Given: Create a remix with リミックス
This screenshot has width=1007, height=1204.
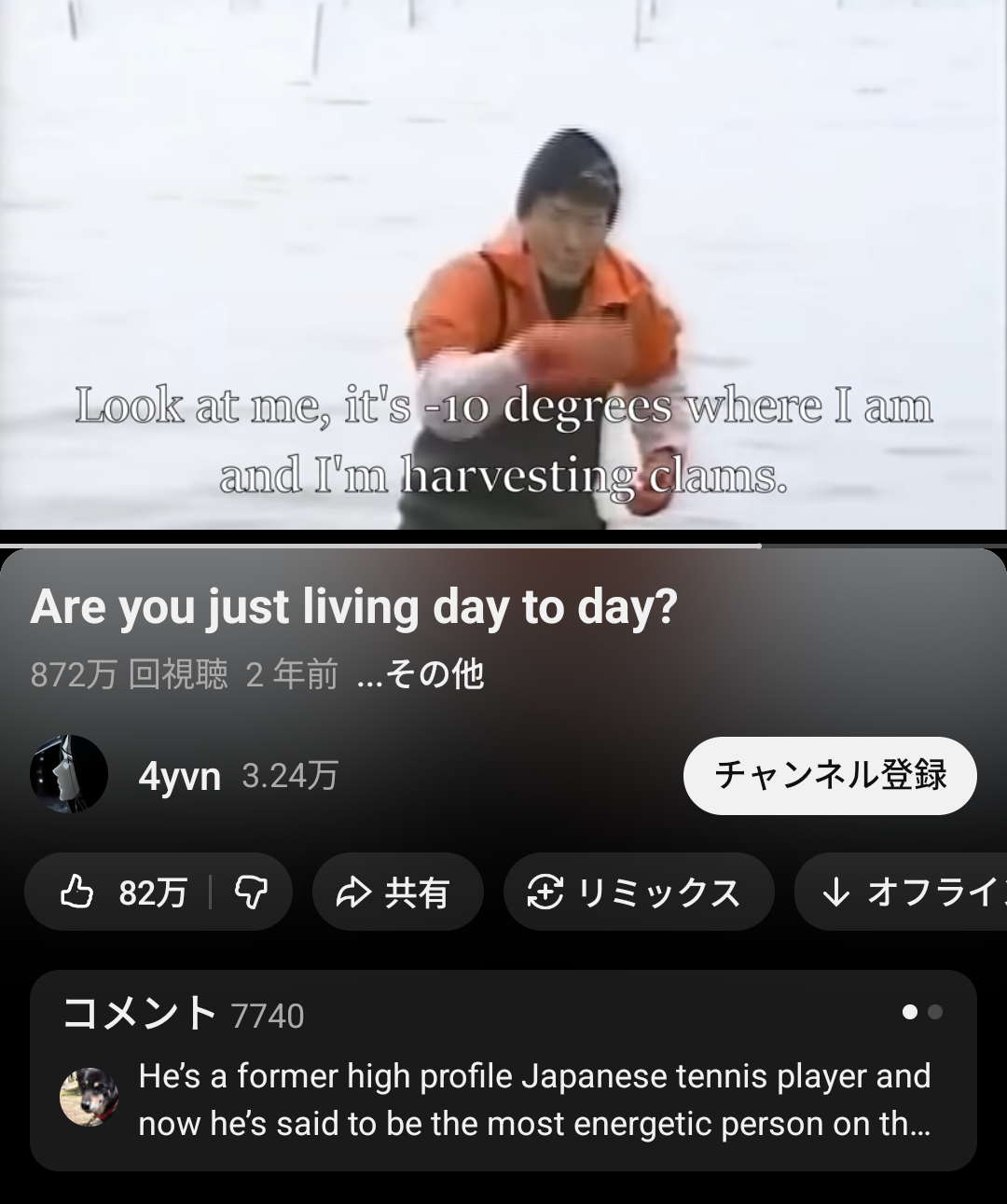Looking at the screenshot, I should click(x=638, y=893).
